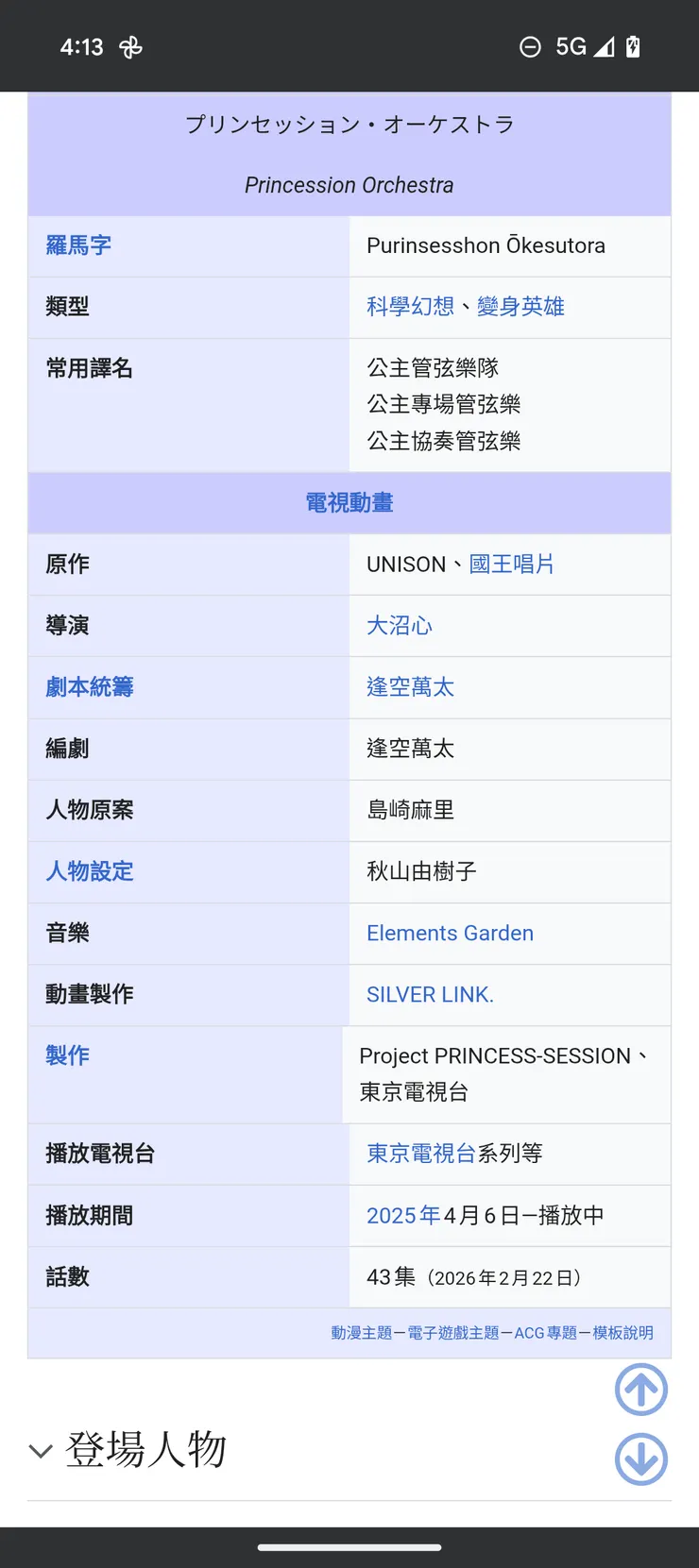Switch to the 羅馬字 article
The width and height of the screenshot is (699, 1568).
click(78, 245)
